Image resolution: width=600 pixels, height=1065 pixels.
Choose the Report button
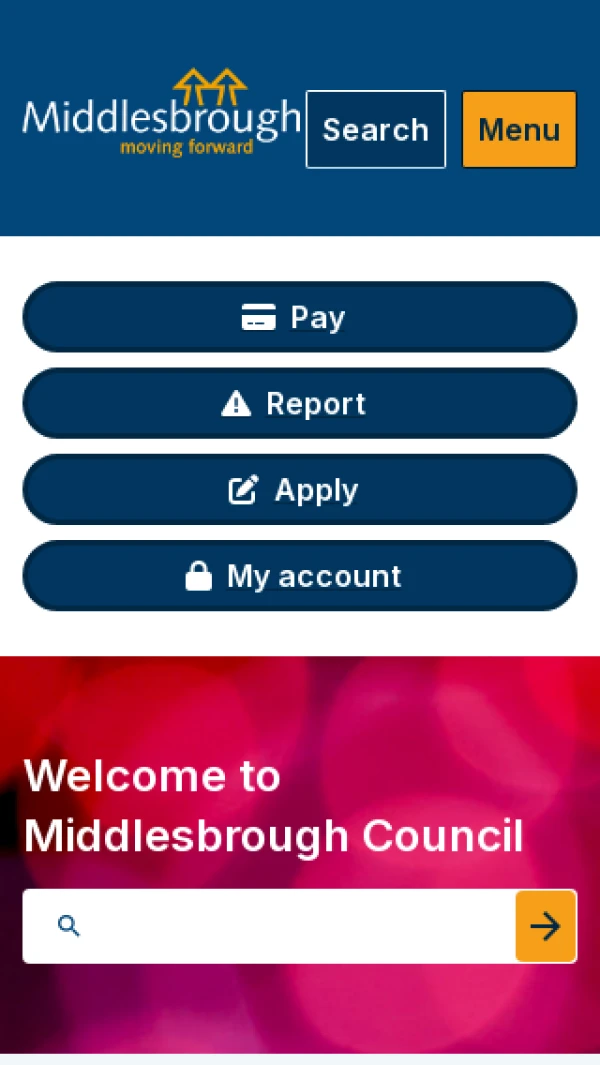300,404
